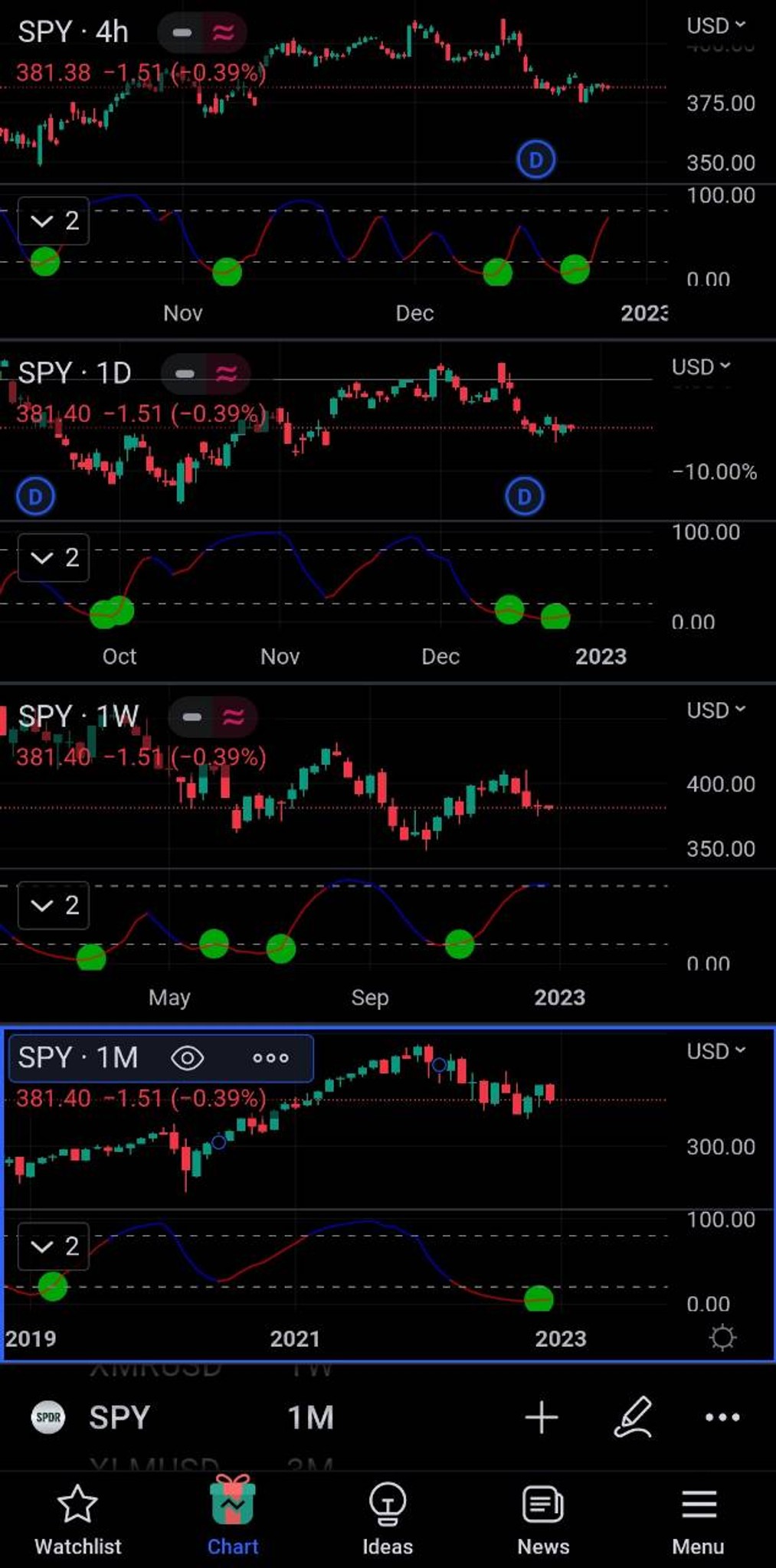Open more options via three-dots in SPY·1M header

[x=270, y=1058]
